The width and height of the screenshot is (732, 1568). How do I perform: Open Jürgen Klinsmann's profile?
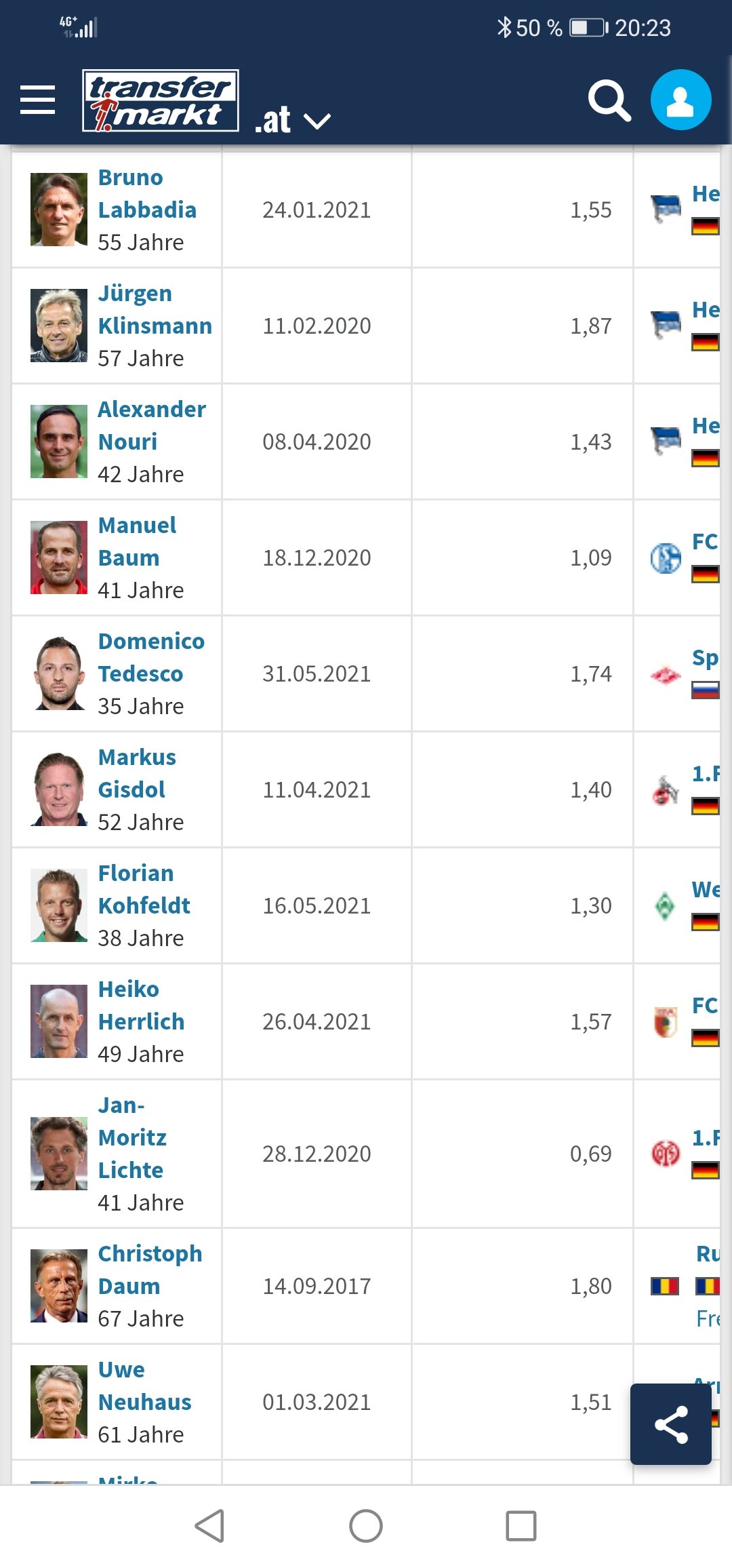155,310
